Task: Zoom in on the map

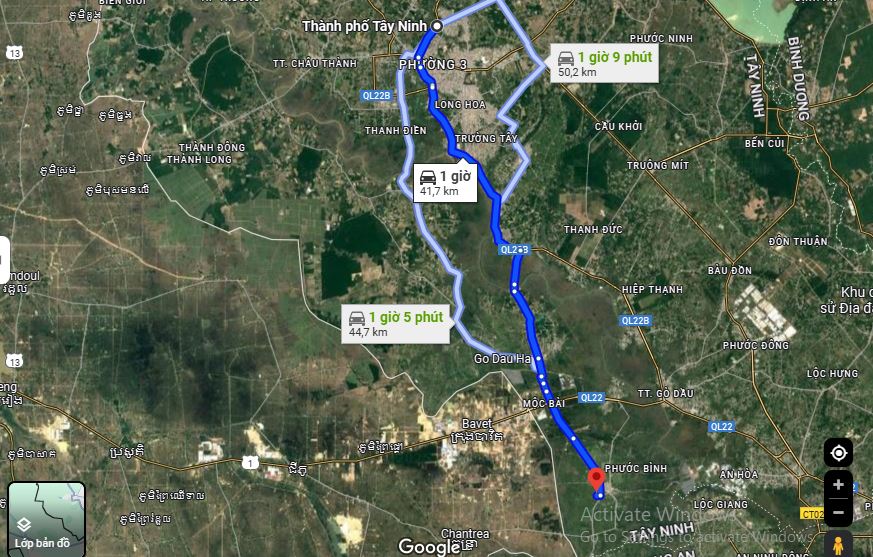Action: pyautogui.click(x=838, y=486)
